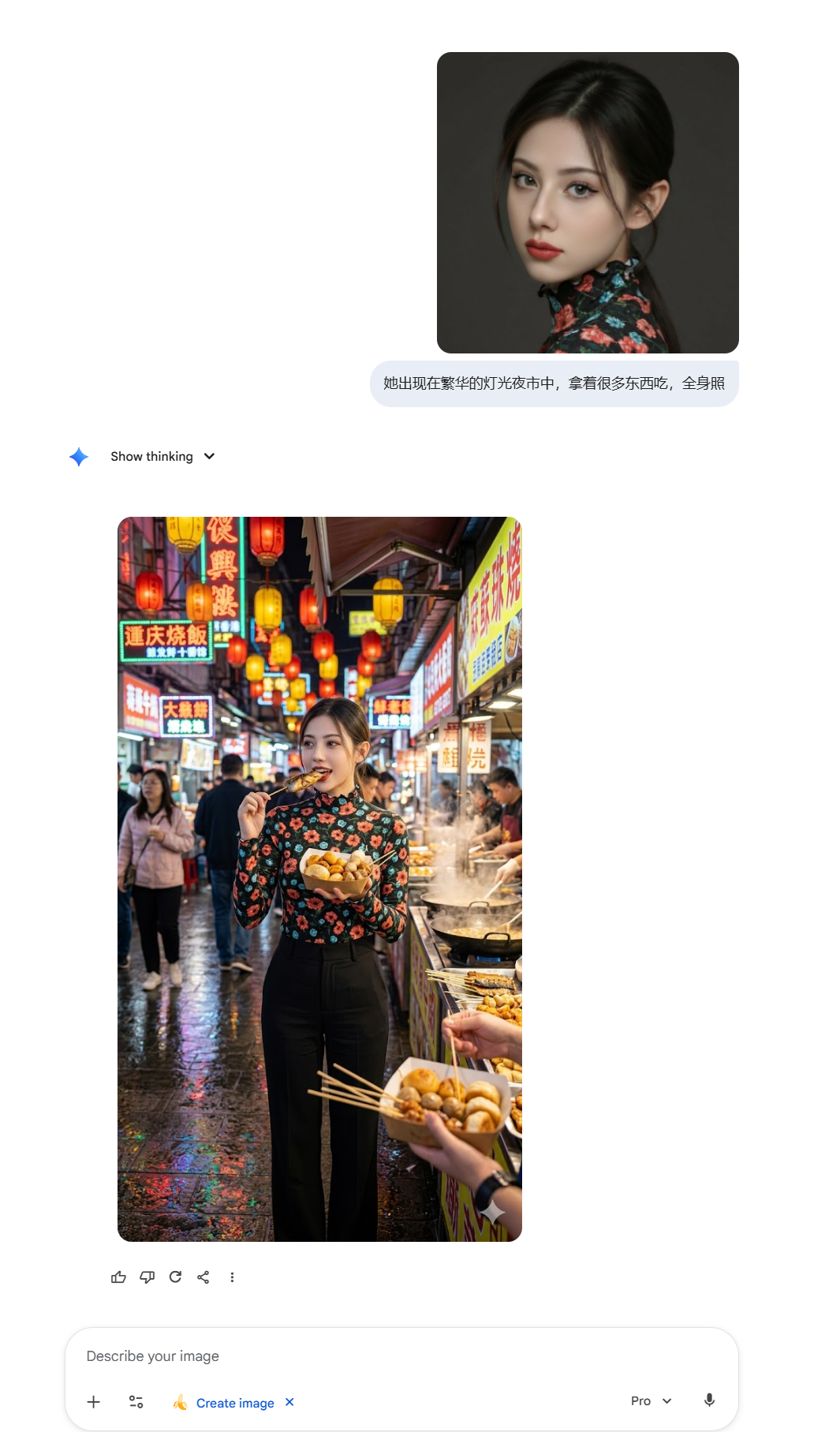
Task: Open the generated night market image
Action: click(x=319, y=879)
